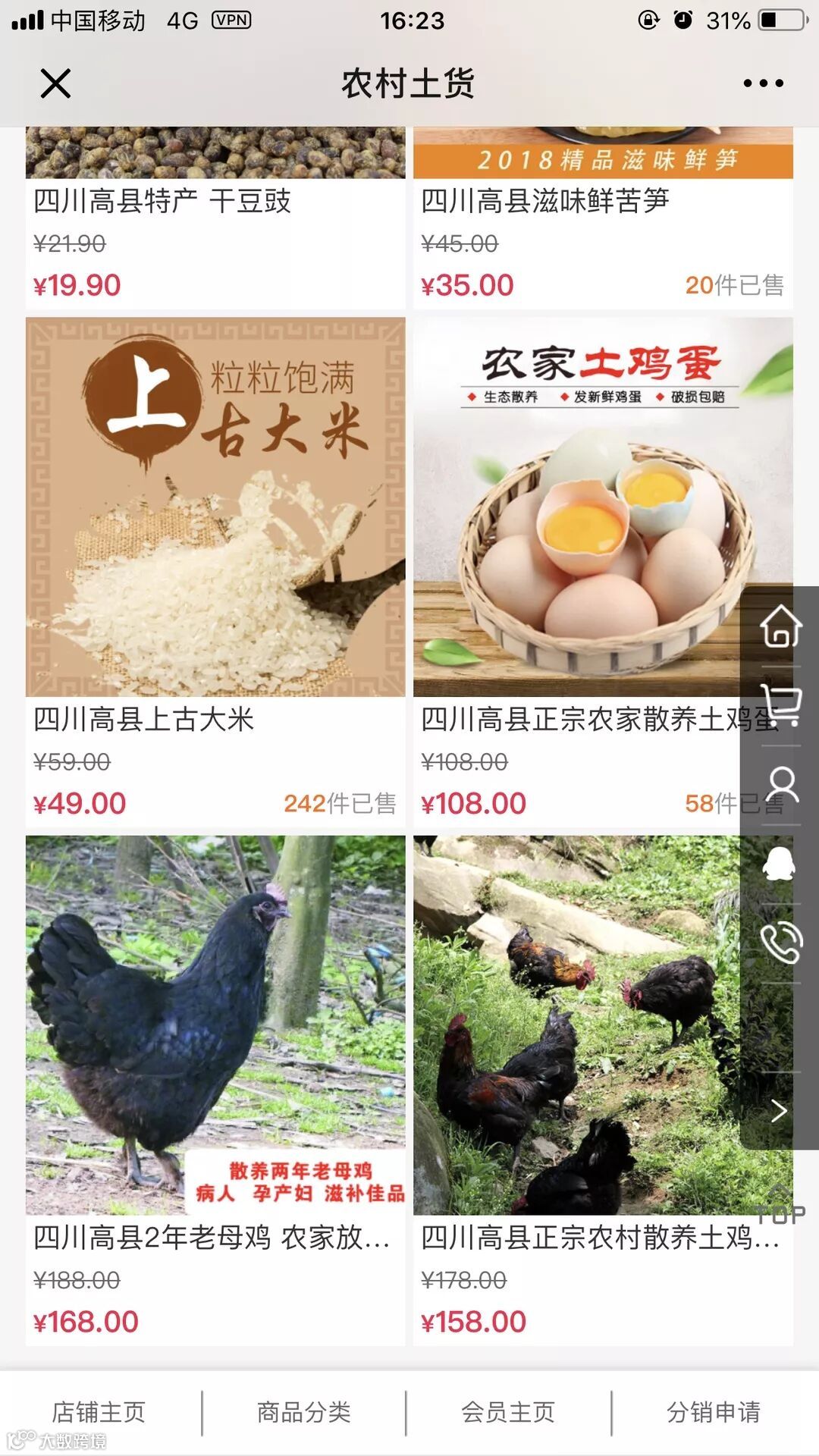Close the 农村土货 page

click(55, 83)
